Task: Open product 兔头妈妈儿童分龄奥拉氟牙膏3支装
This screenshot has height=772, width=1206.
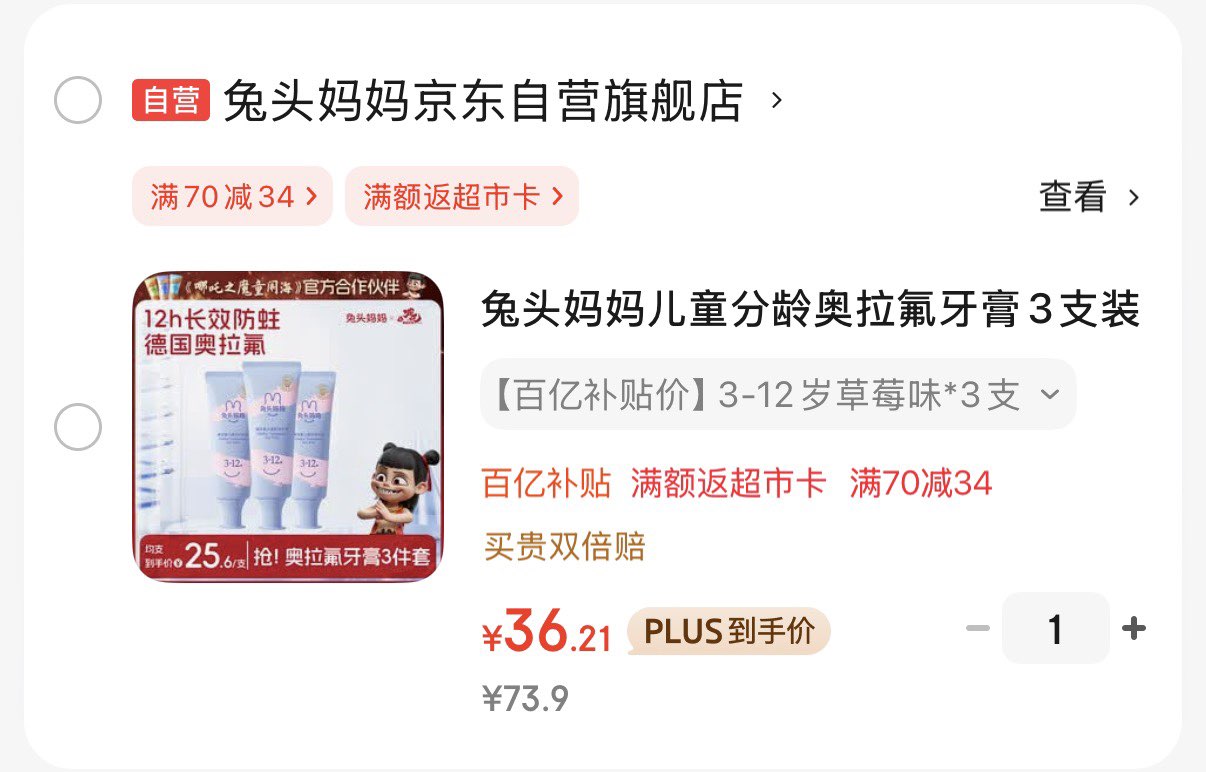Action: (x=810, y=310)
